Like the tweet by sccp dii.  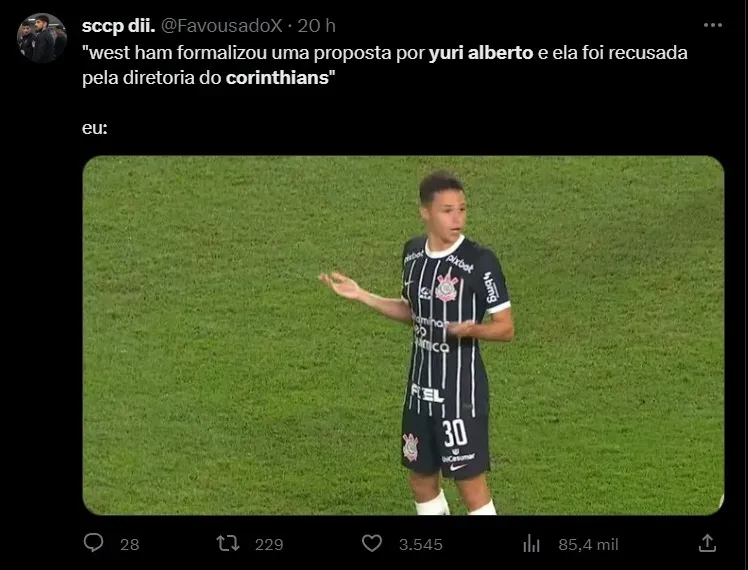tap(372, 543)
